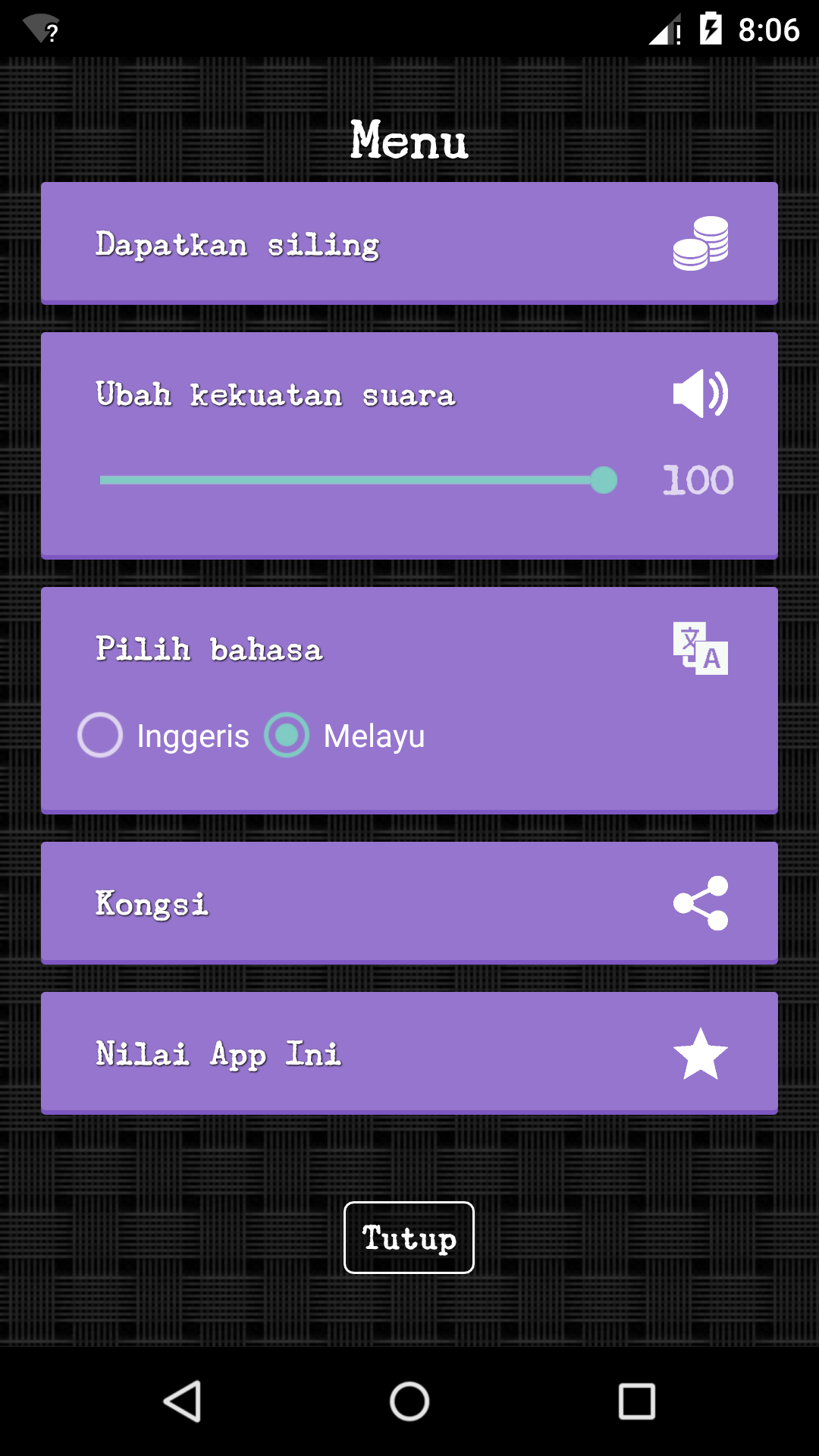
Task: Toggle the currently checked Melayu radio button off
Action: [x=286, y=735]
